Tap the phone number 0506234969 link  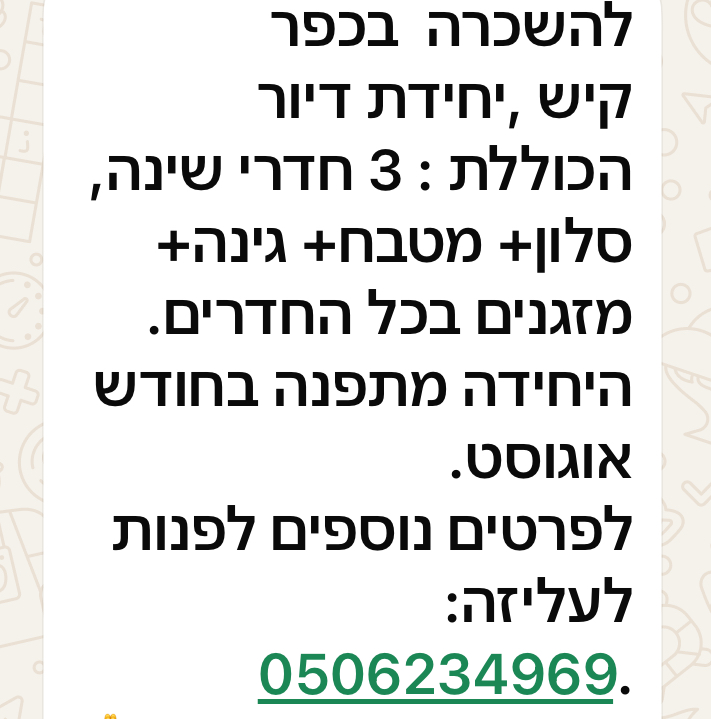[x=436, y=674]
